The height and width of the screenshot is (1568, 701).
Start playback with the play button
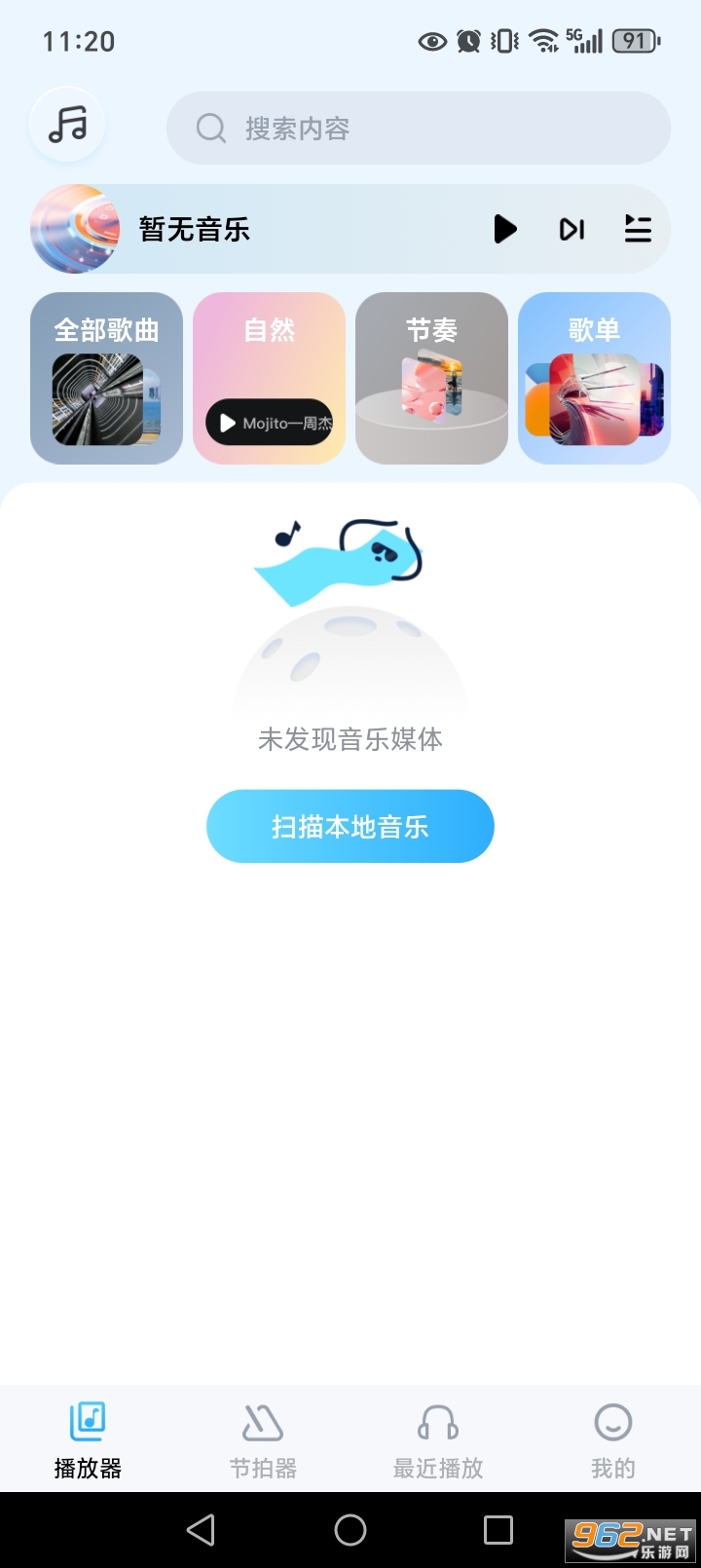point(505,230)
